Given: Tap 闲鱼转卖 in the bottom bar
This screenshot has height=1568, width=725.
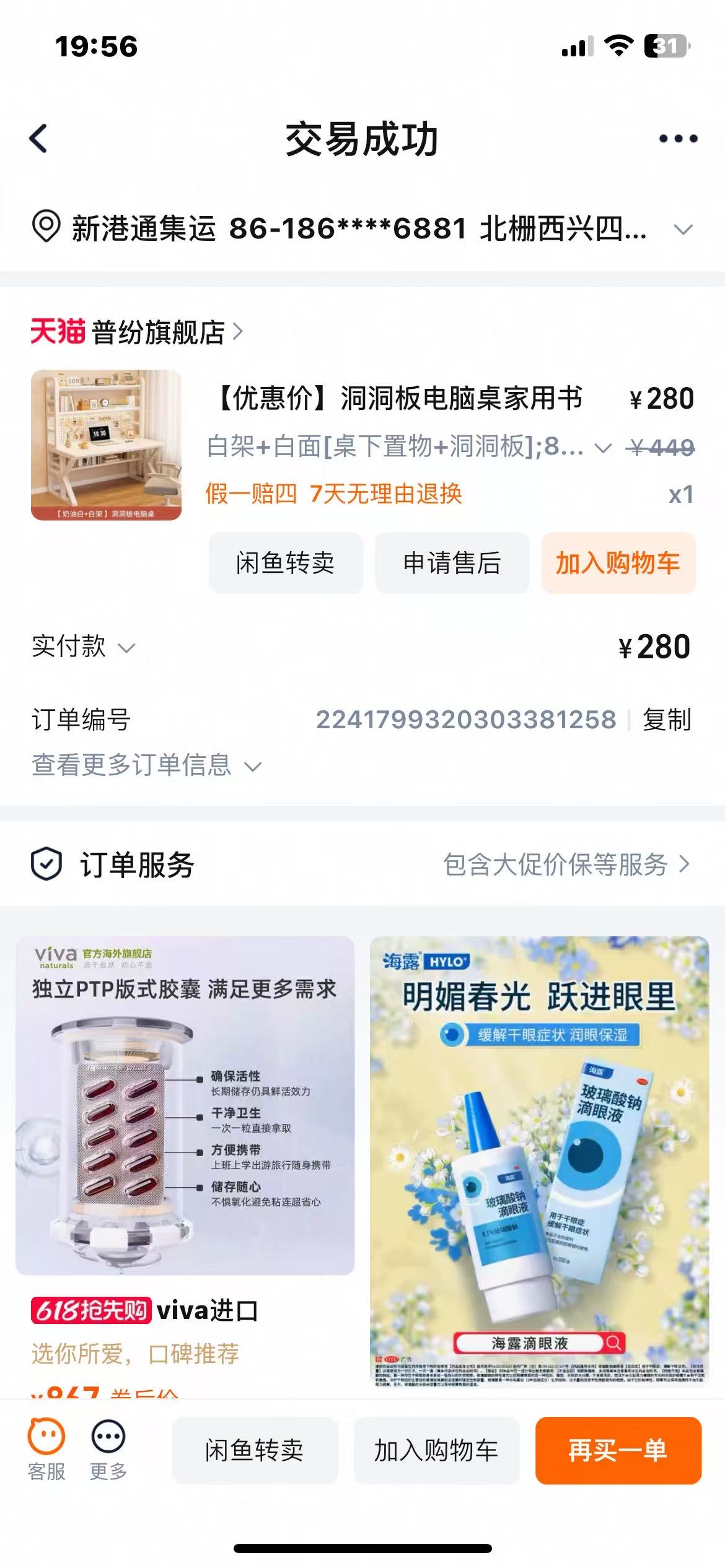Looking at the screenshot, I should pos(255,1450).
